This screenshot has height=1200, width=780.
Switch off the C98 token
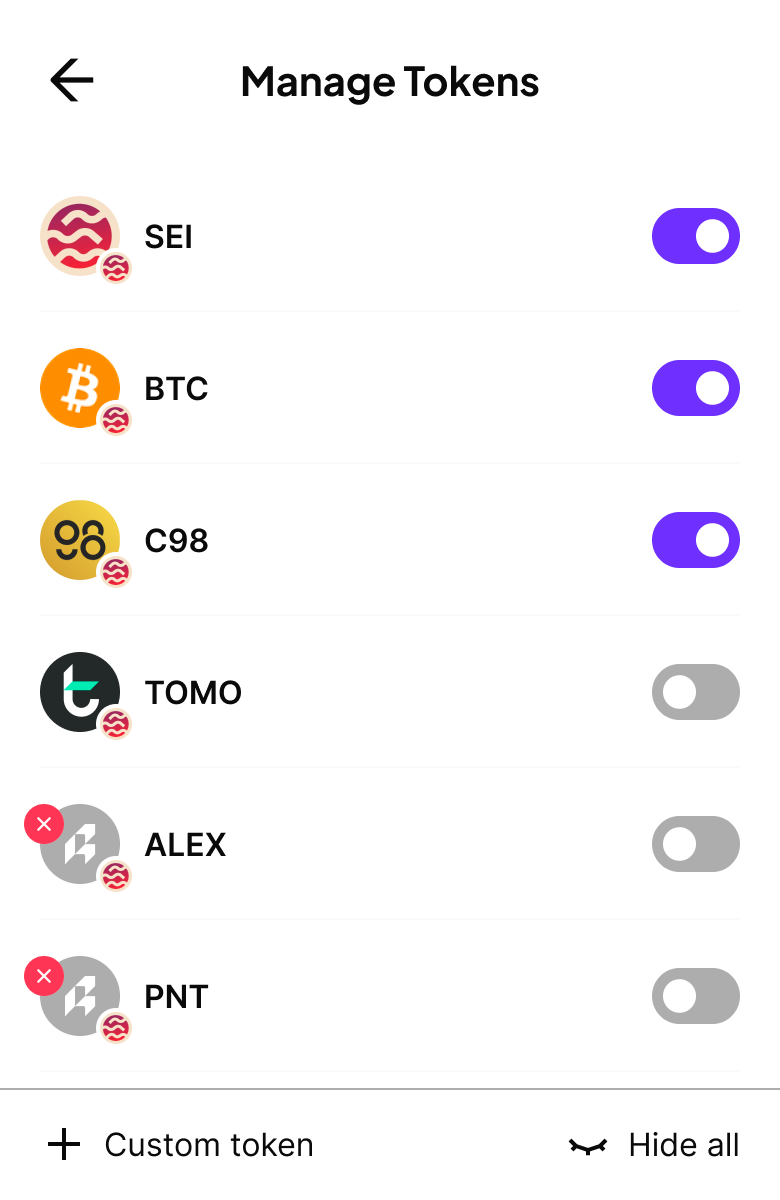[x=695, y=540]
